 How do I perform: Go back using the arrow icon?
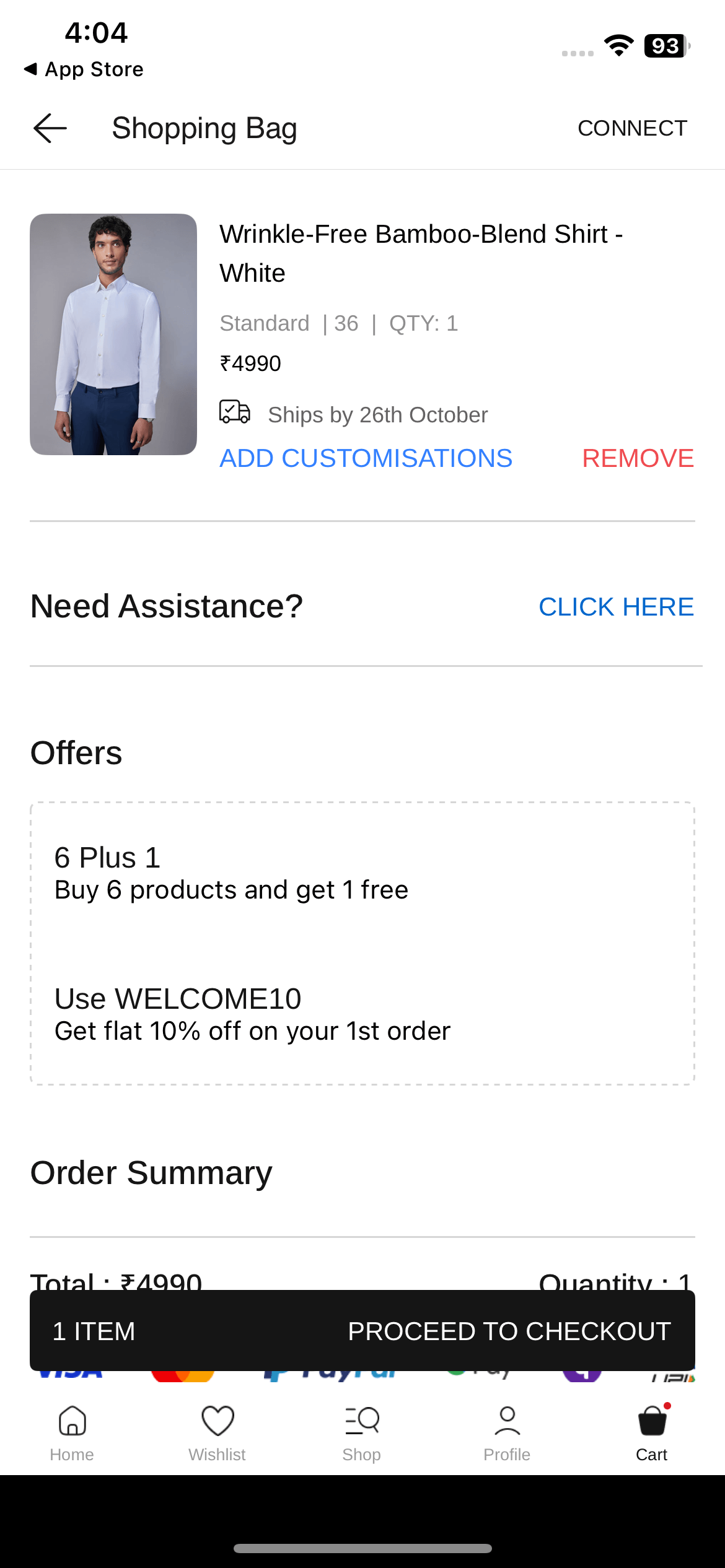(50, 128)
